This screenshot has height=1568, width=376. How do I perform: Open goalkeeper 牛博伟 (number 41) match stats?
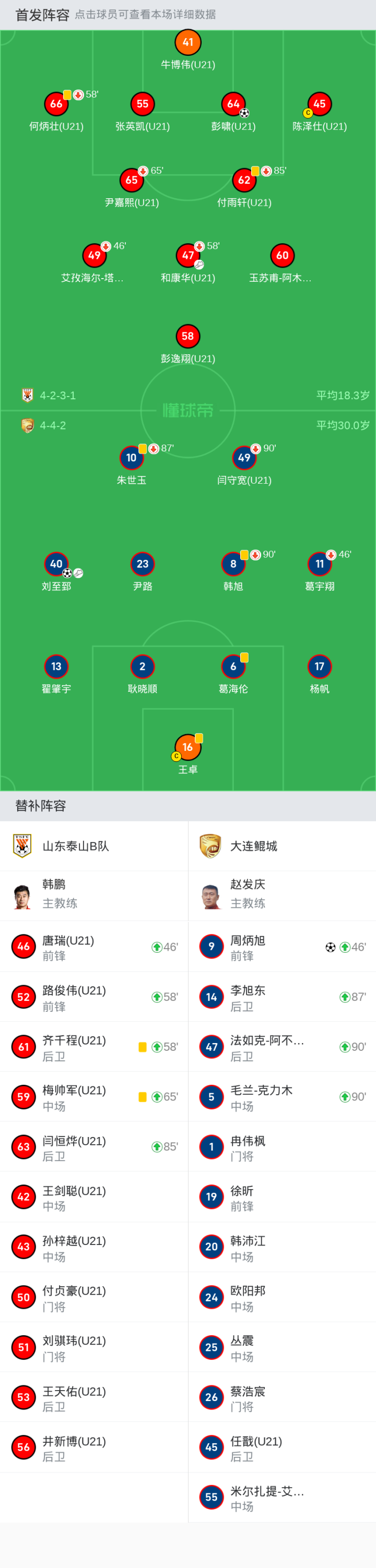[187, 43]
